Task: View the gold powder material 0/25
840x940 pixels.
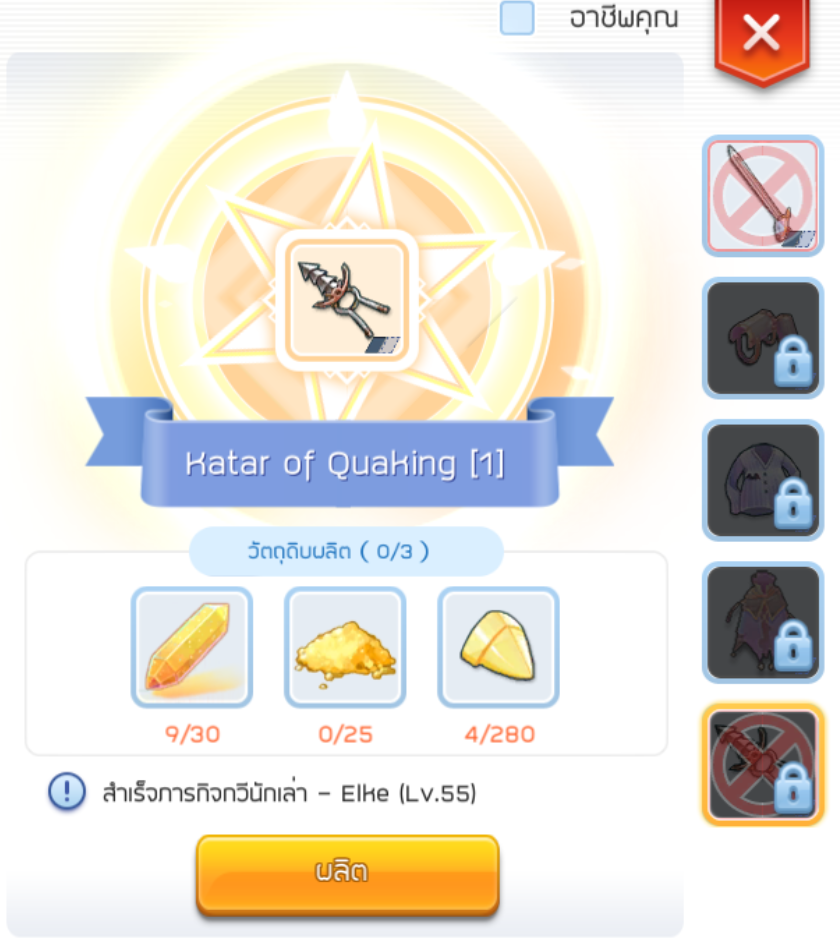Action: [345, 648]
